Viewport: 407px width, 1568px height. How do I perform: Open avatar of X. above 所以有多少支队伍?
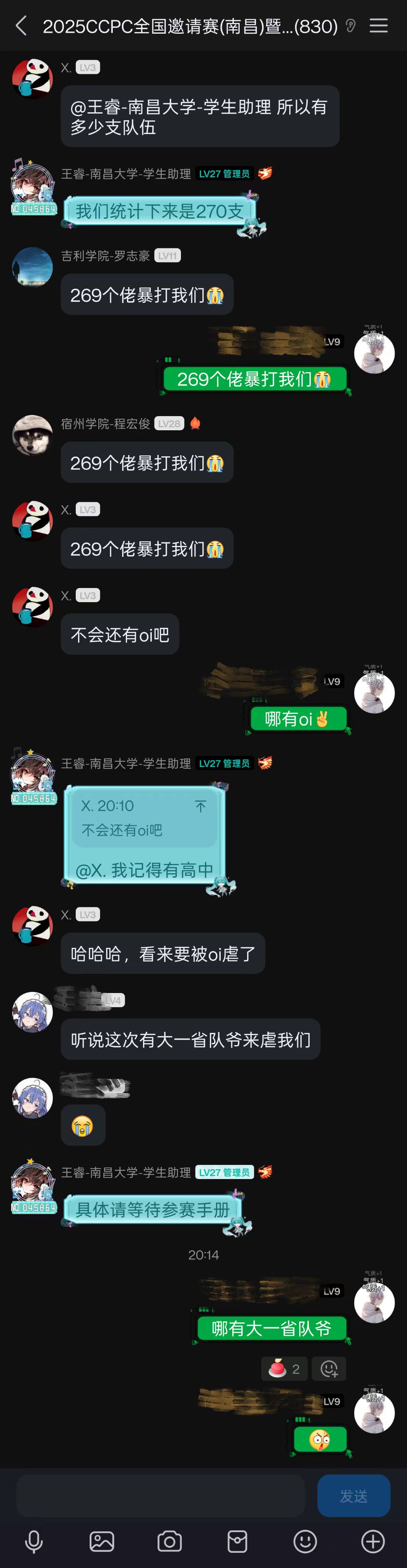pyautogui.click(x=32, y=78)
